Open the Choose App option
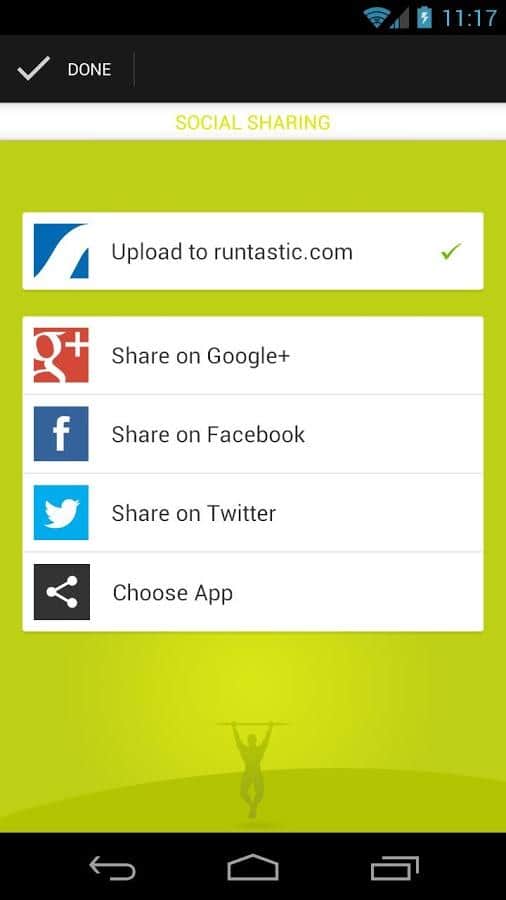 point(252,592)
